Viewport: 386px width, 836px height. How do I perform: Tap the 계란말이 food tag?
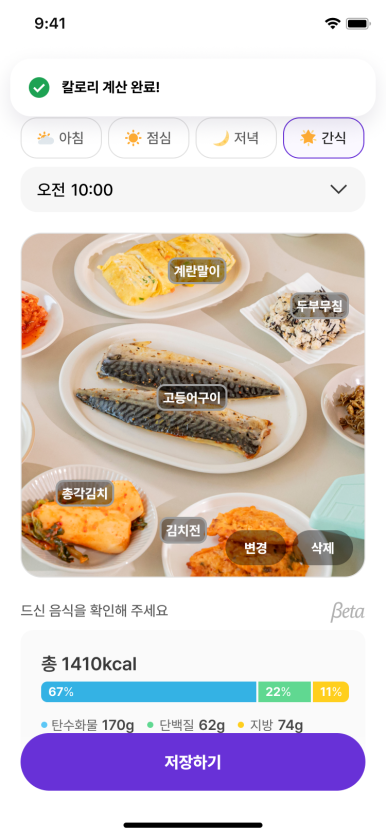[x=197, y=271]
